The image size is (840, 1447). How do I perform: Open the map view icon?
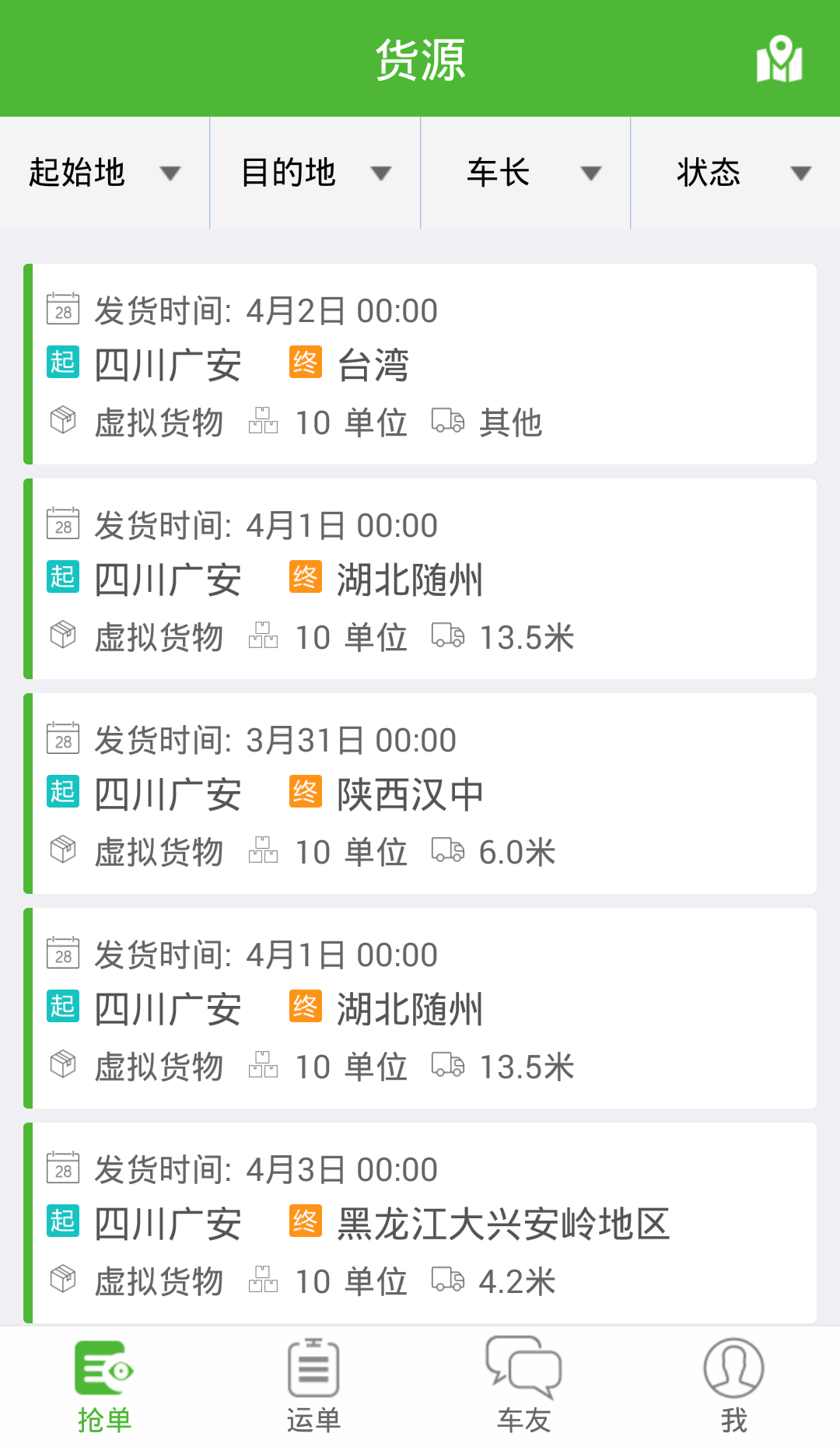click(779, 59)
